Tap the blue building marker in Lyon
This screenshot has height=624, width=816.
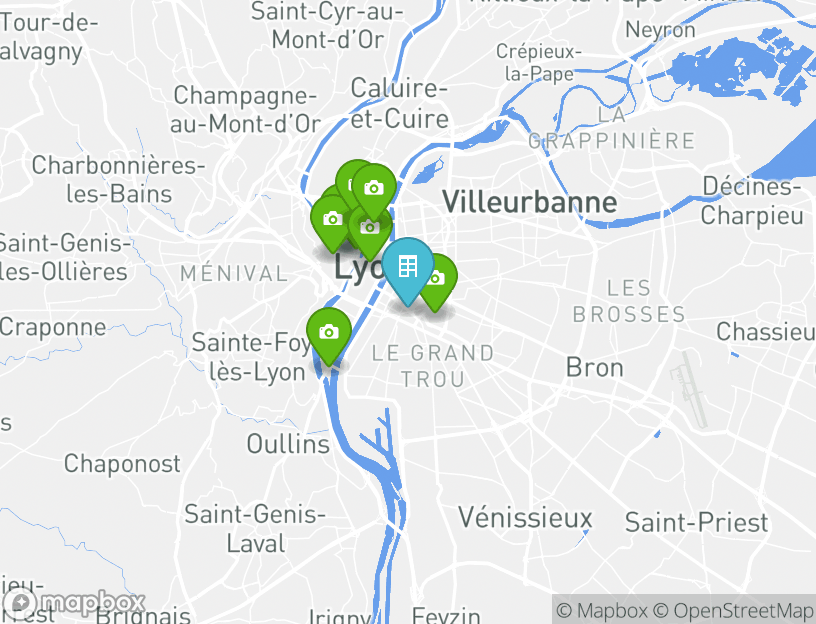pyautogui.click(x=407, y=268)
